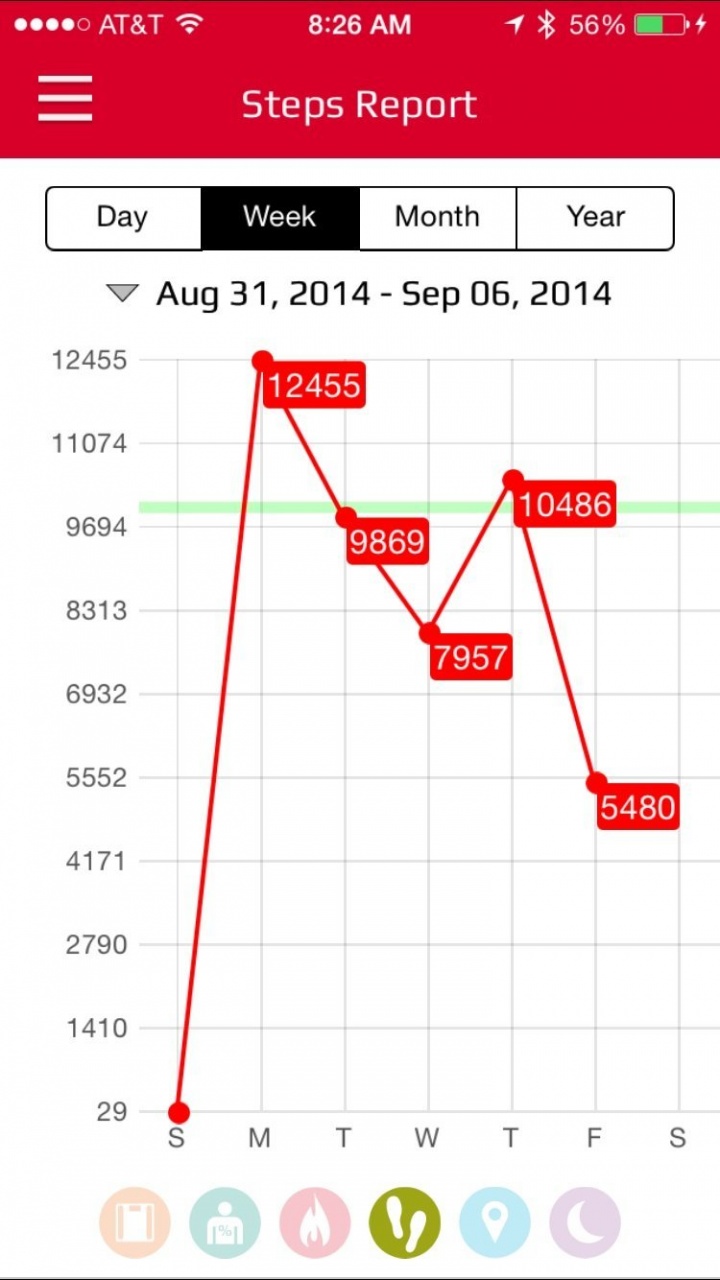The height and width of the screenshot is (1280, 720).
Task: Open the weight scale report
Action: click(134, 1222)
